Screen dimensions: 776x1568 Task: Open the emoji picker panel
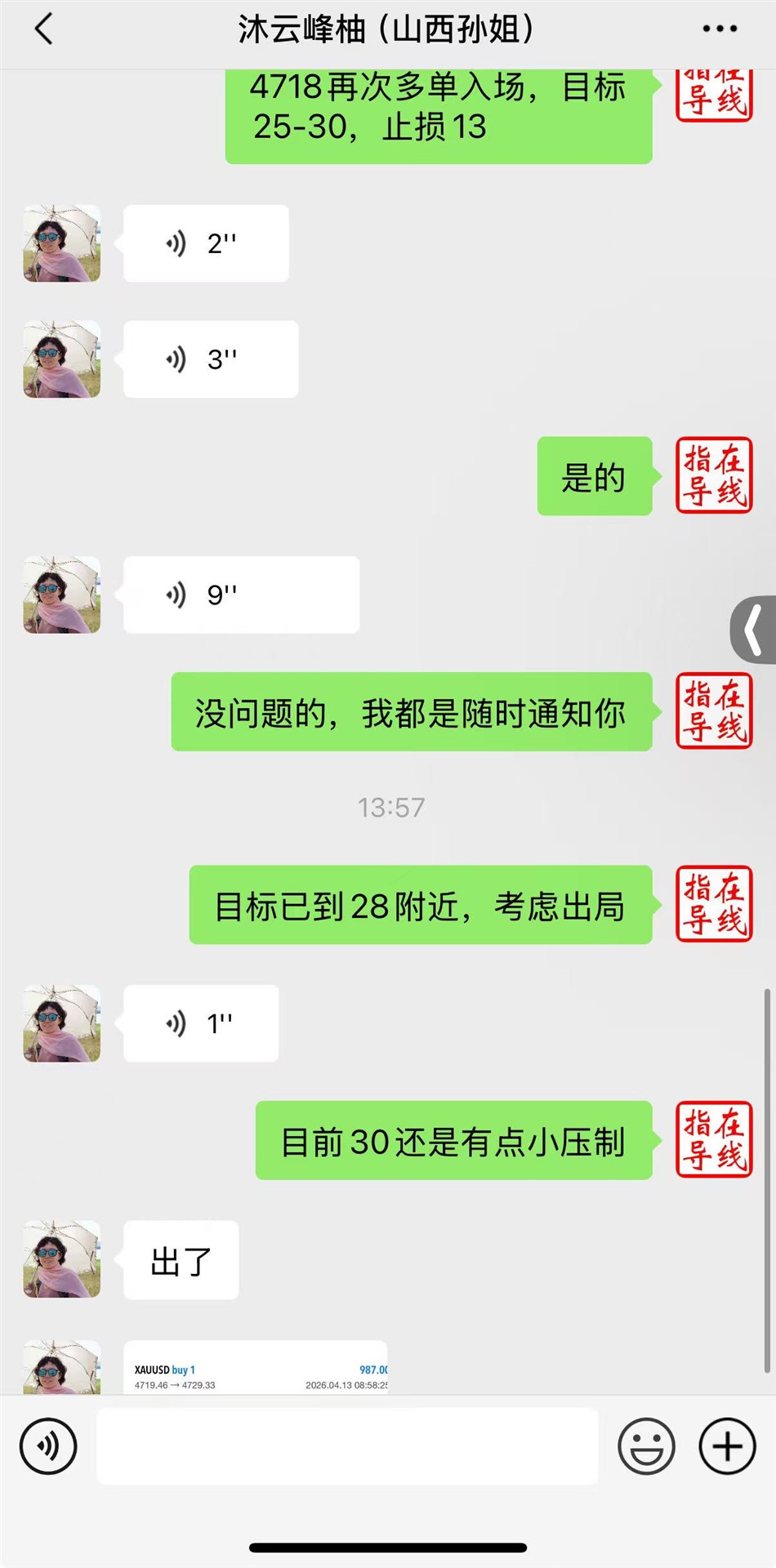(645, 1446)
